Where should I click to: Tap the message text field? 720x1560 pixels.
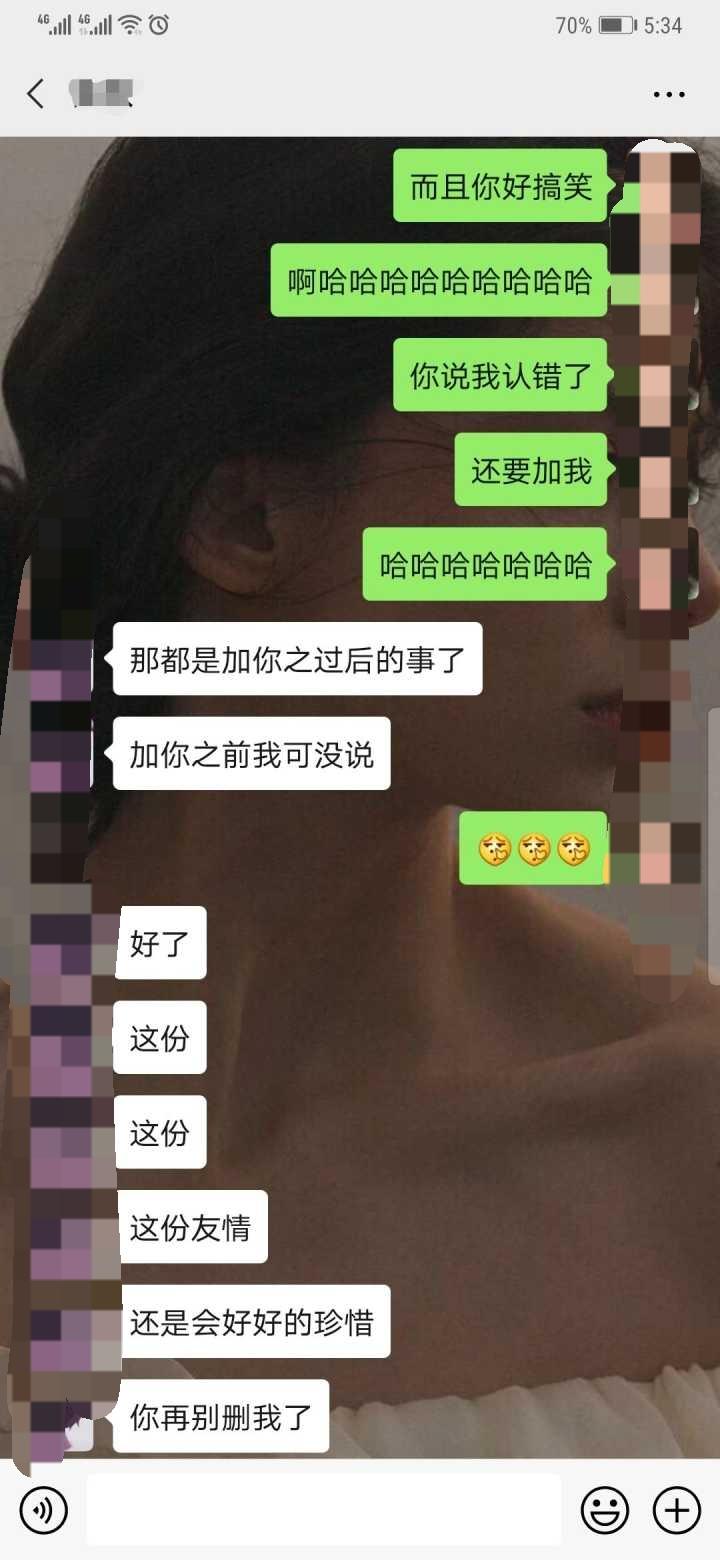[323, 1509]
